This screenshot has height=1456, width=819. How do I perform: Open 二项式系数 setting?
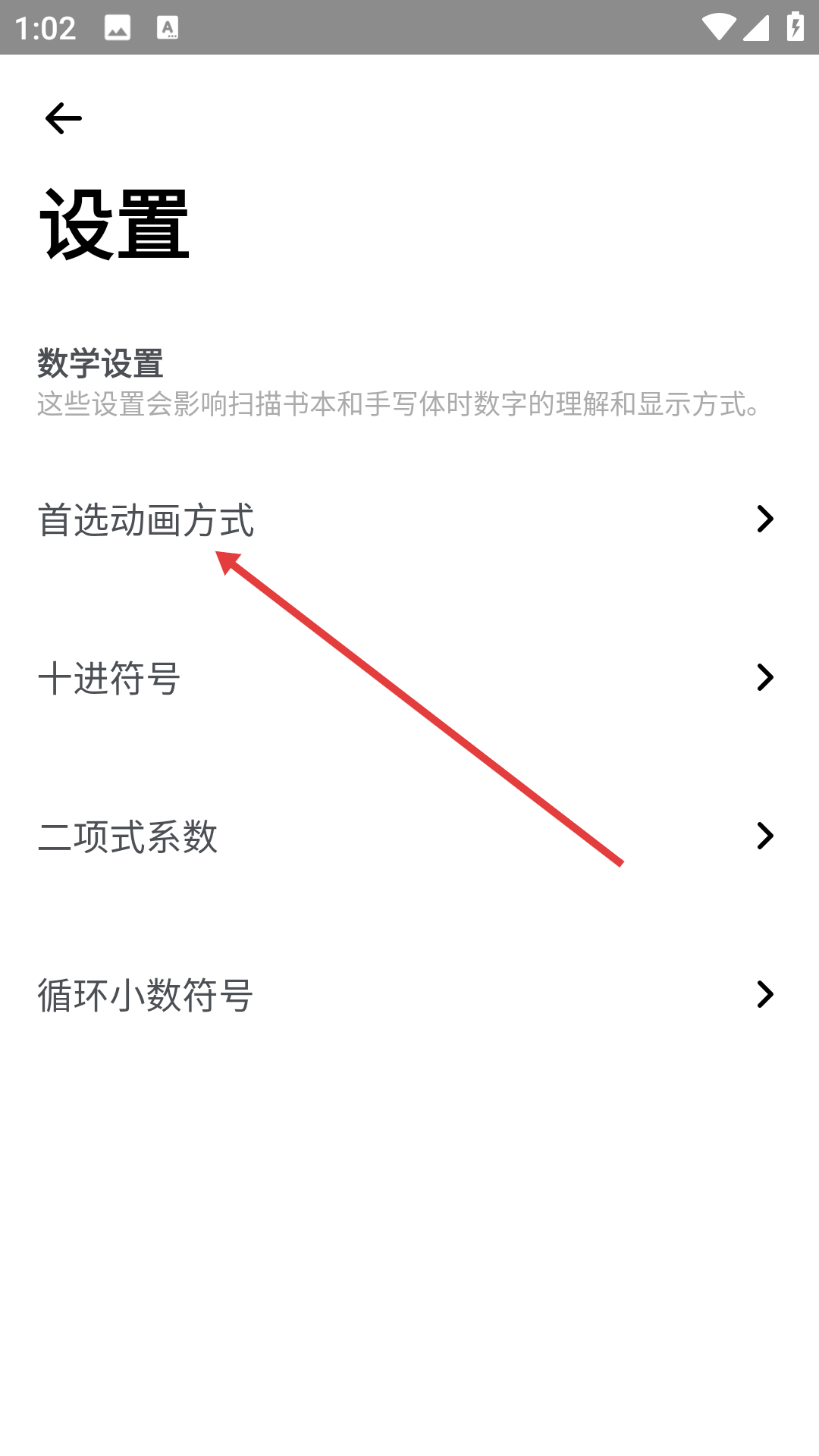pos(409,836)
